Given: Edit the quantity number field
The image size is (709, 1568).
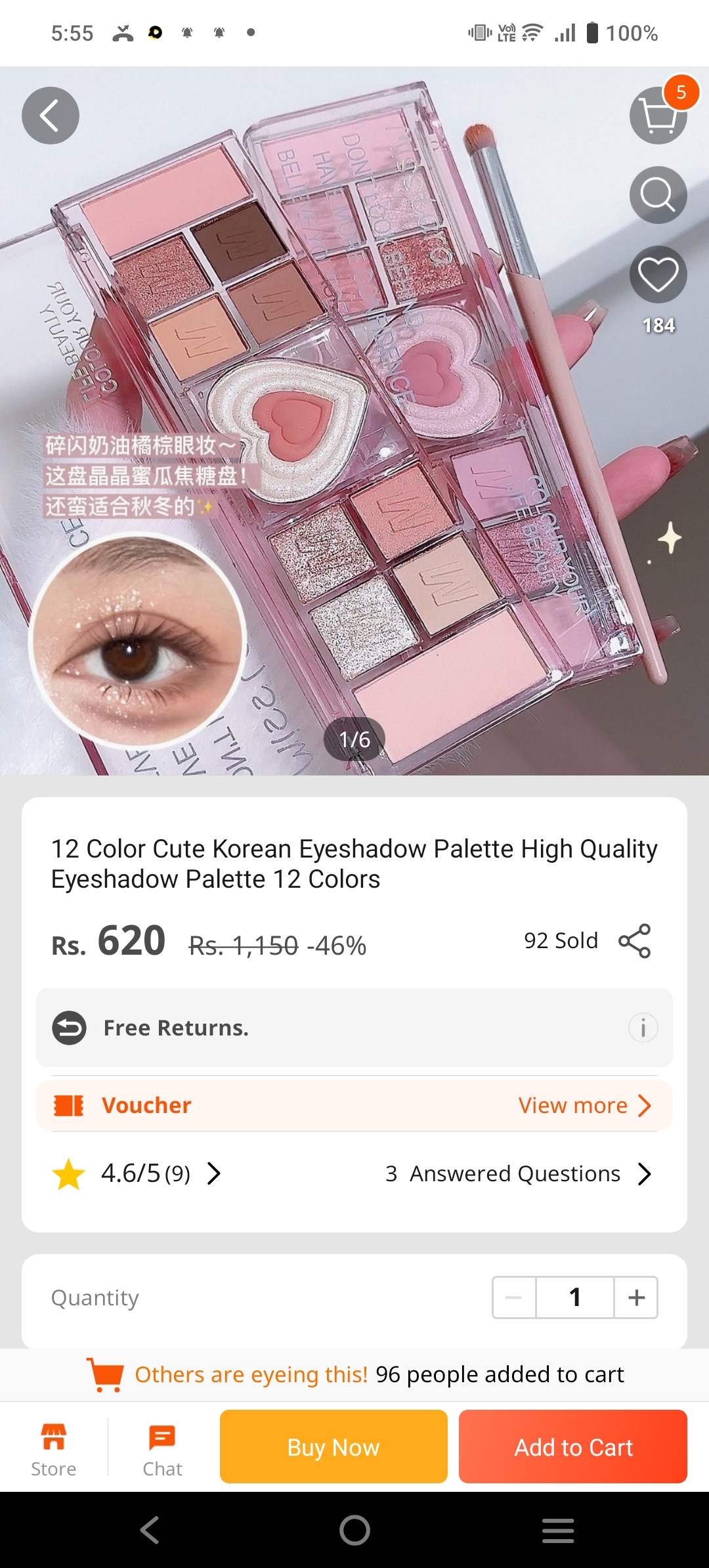Looking at the screenshot, I should click(x=575, y=1297).
